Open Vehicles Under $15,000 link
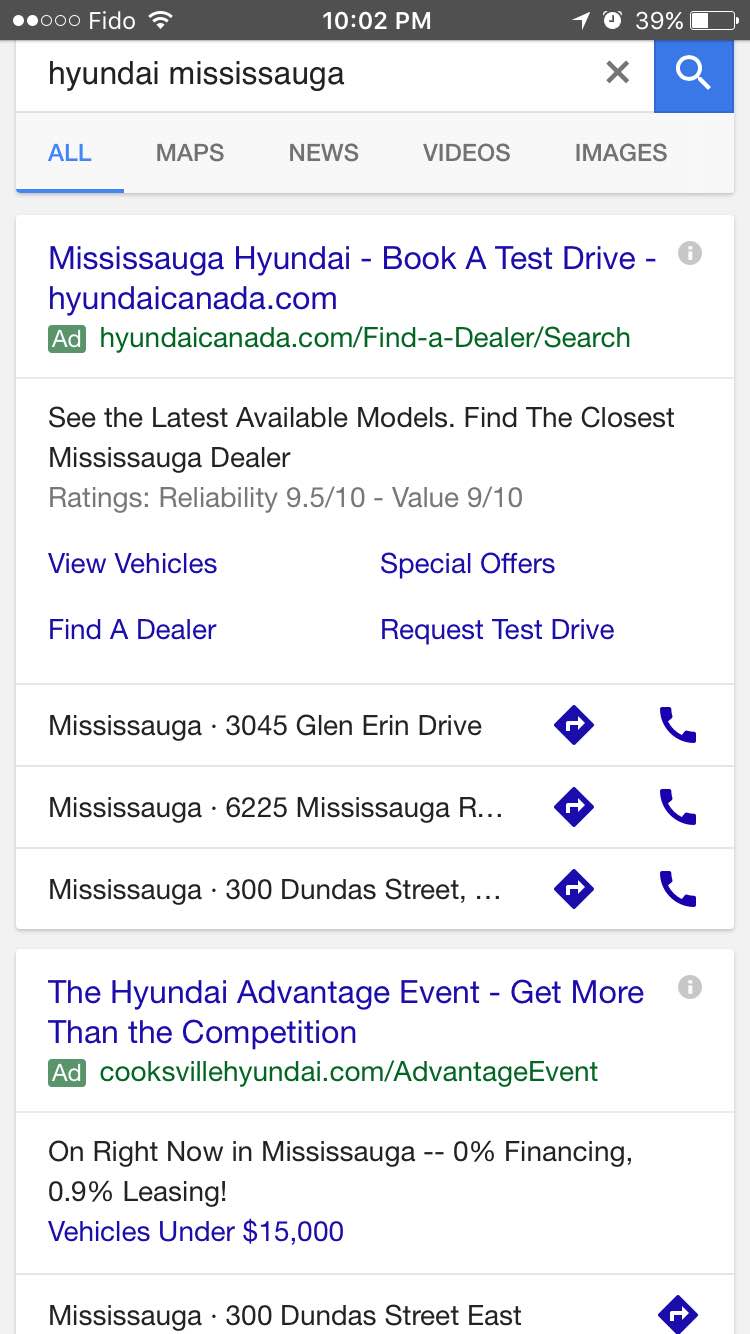750x1334 pixels. pos(196,1231)
